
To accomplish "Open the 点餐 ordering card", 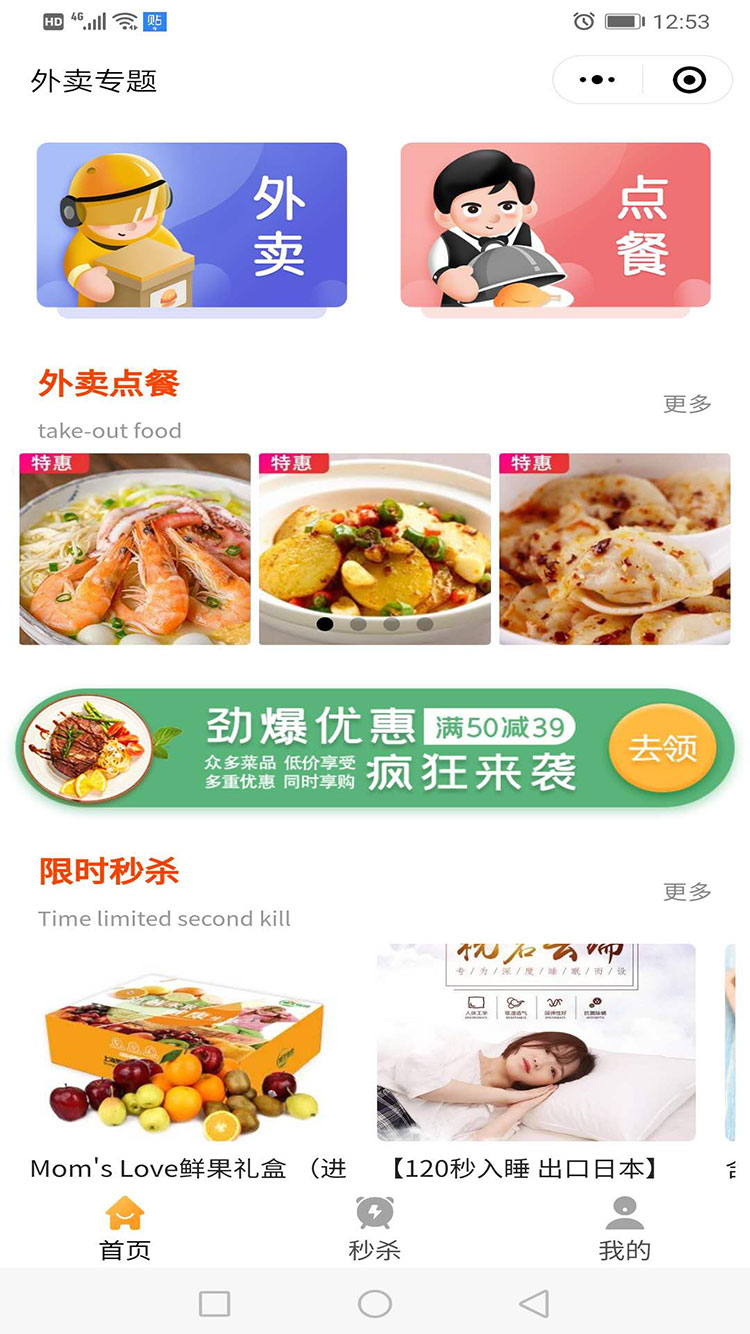I will pyautogui.click(x=555, y=226).
